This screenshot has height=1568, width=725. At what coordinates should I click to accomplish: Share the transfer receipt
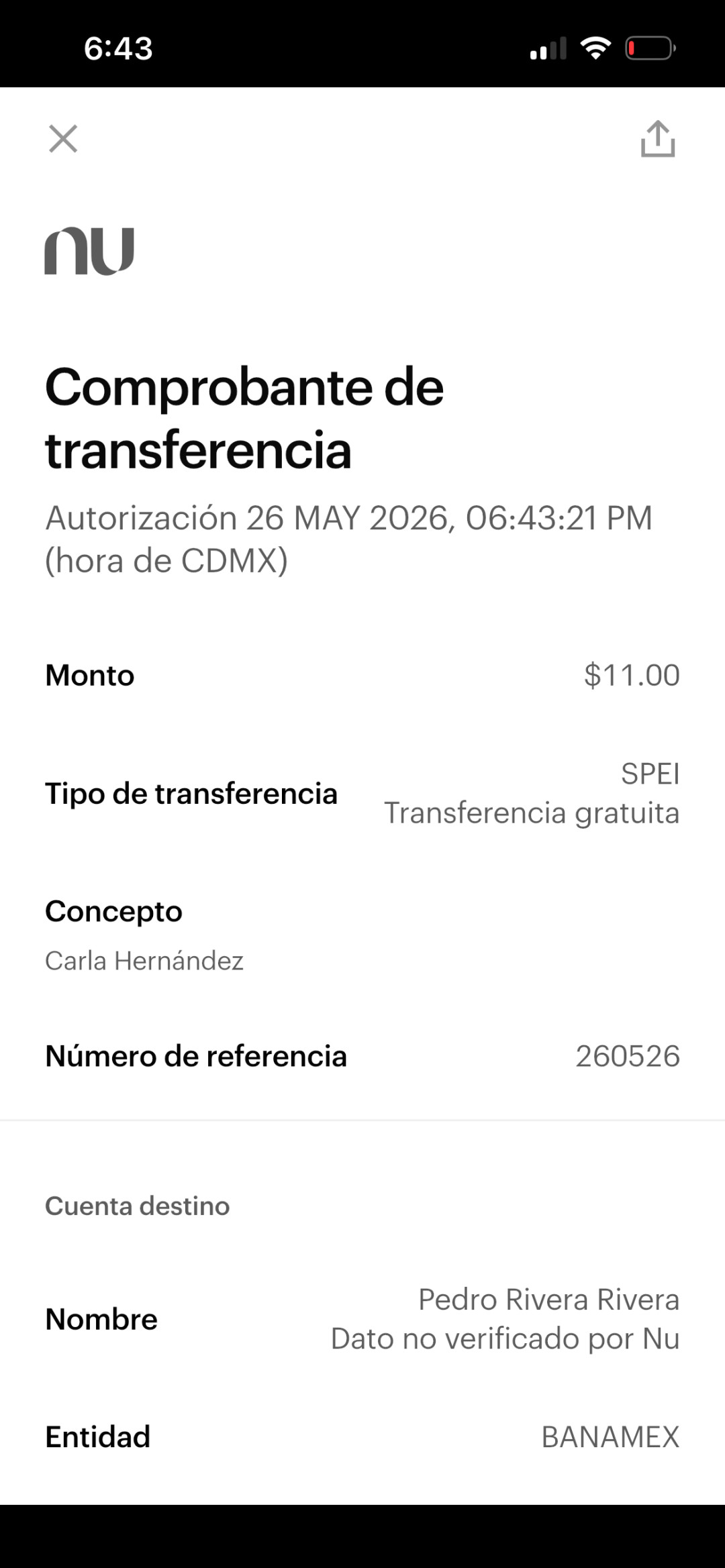tap(658, 139)
